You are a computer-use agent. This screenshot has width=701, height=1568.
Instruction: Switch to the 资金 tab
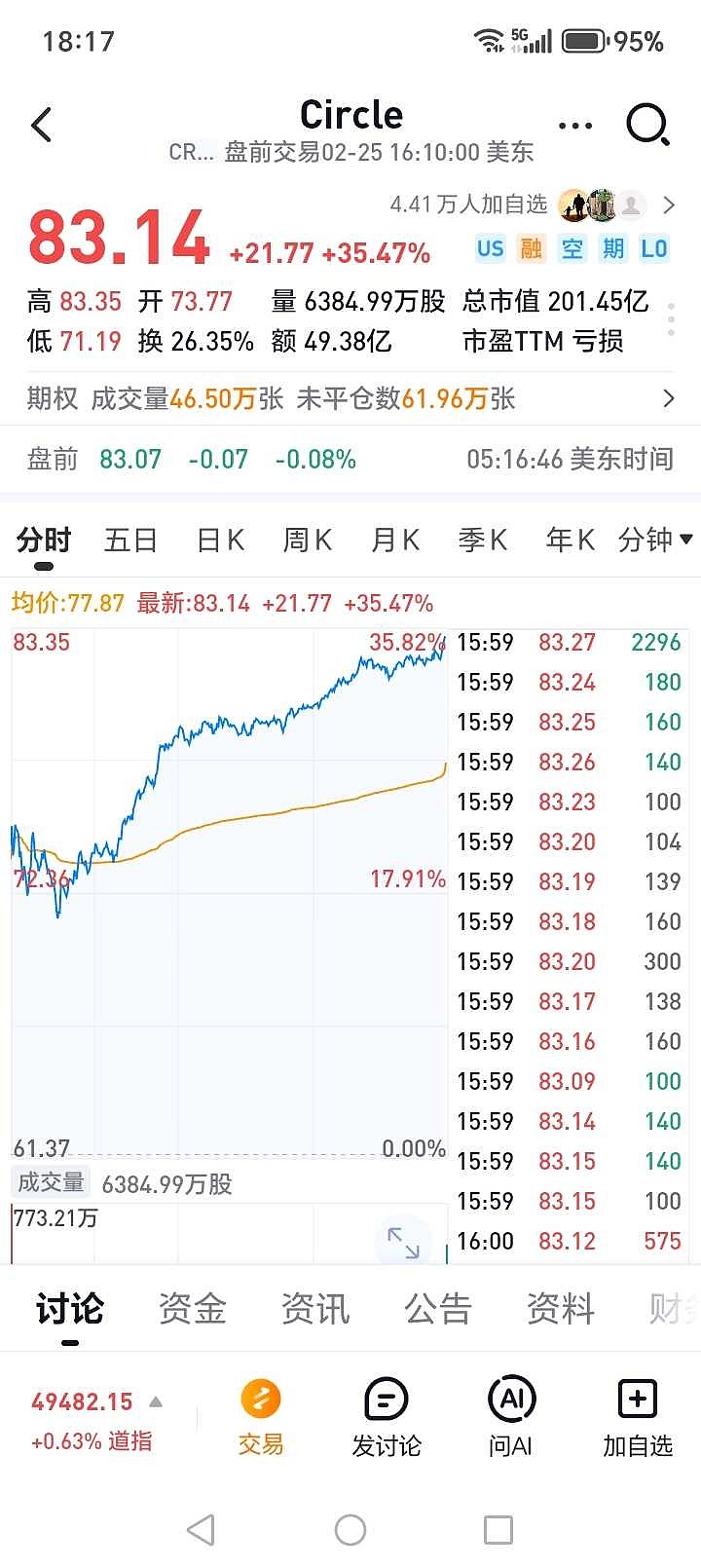[x=193, y=1309]
